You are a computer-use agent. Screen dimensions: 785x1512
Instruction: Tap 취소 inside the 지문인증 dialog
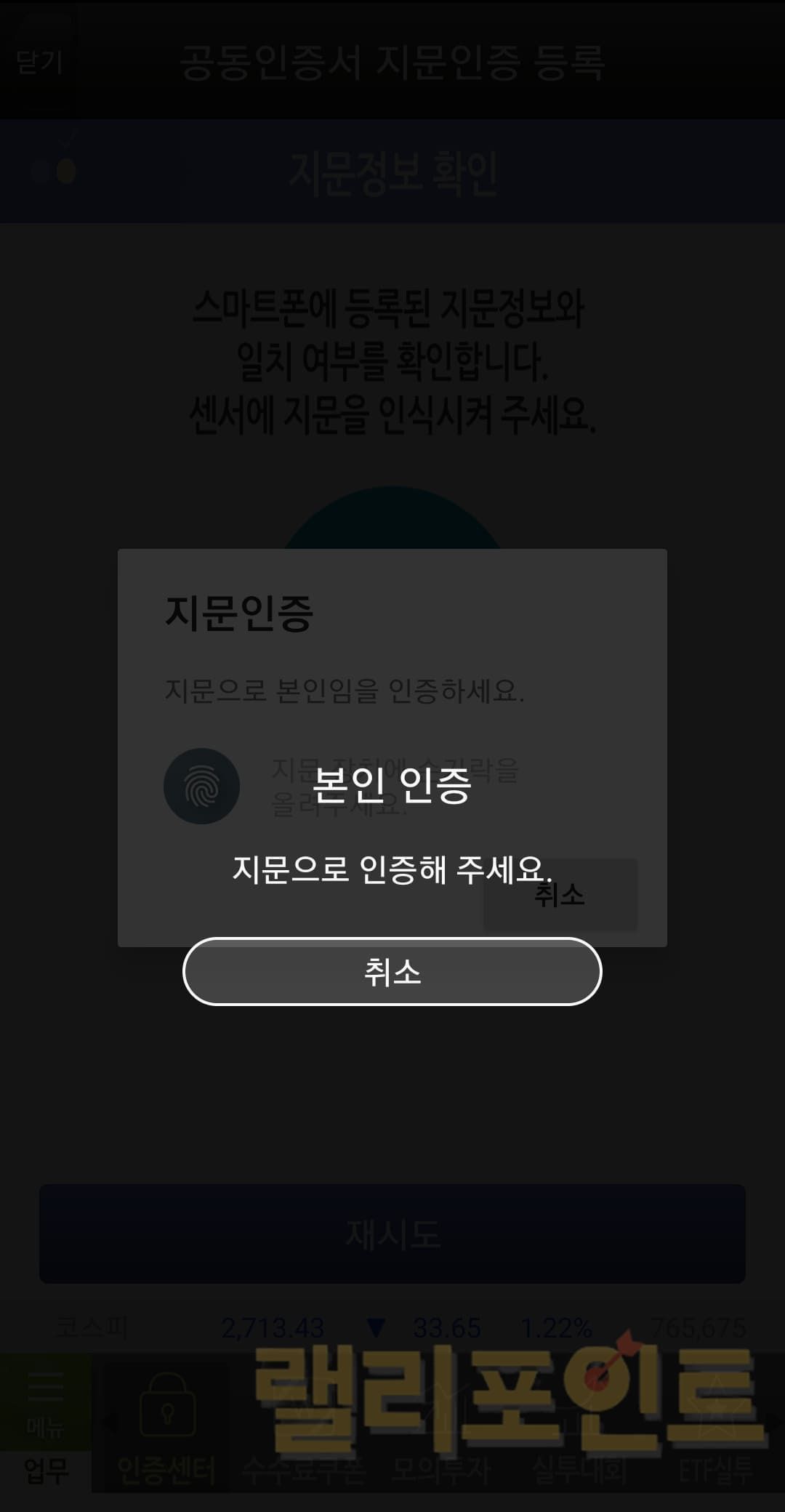560,896
